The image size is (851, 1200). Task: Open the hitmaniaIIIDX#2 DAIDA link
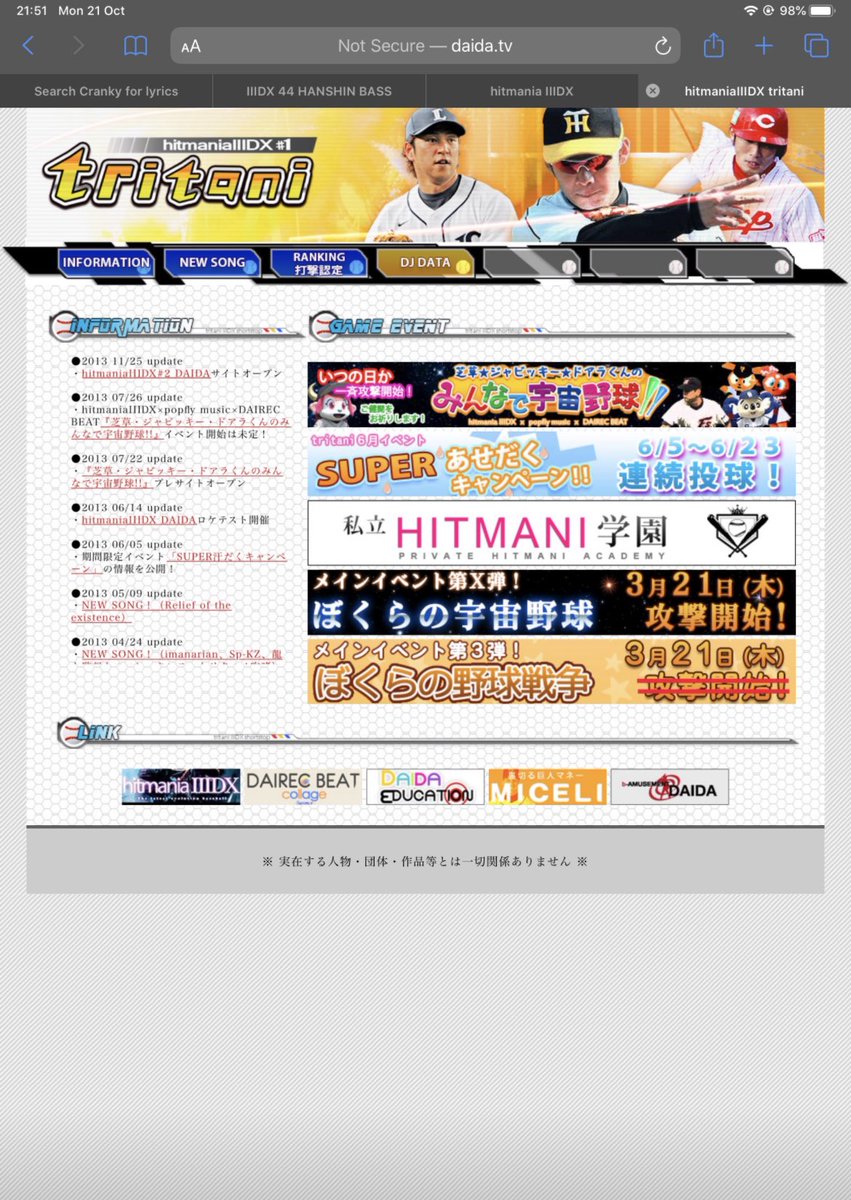click(146, 373)
